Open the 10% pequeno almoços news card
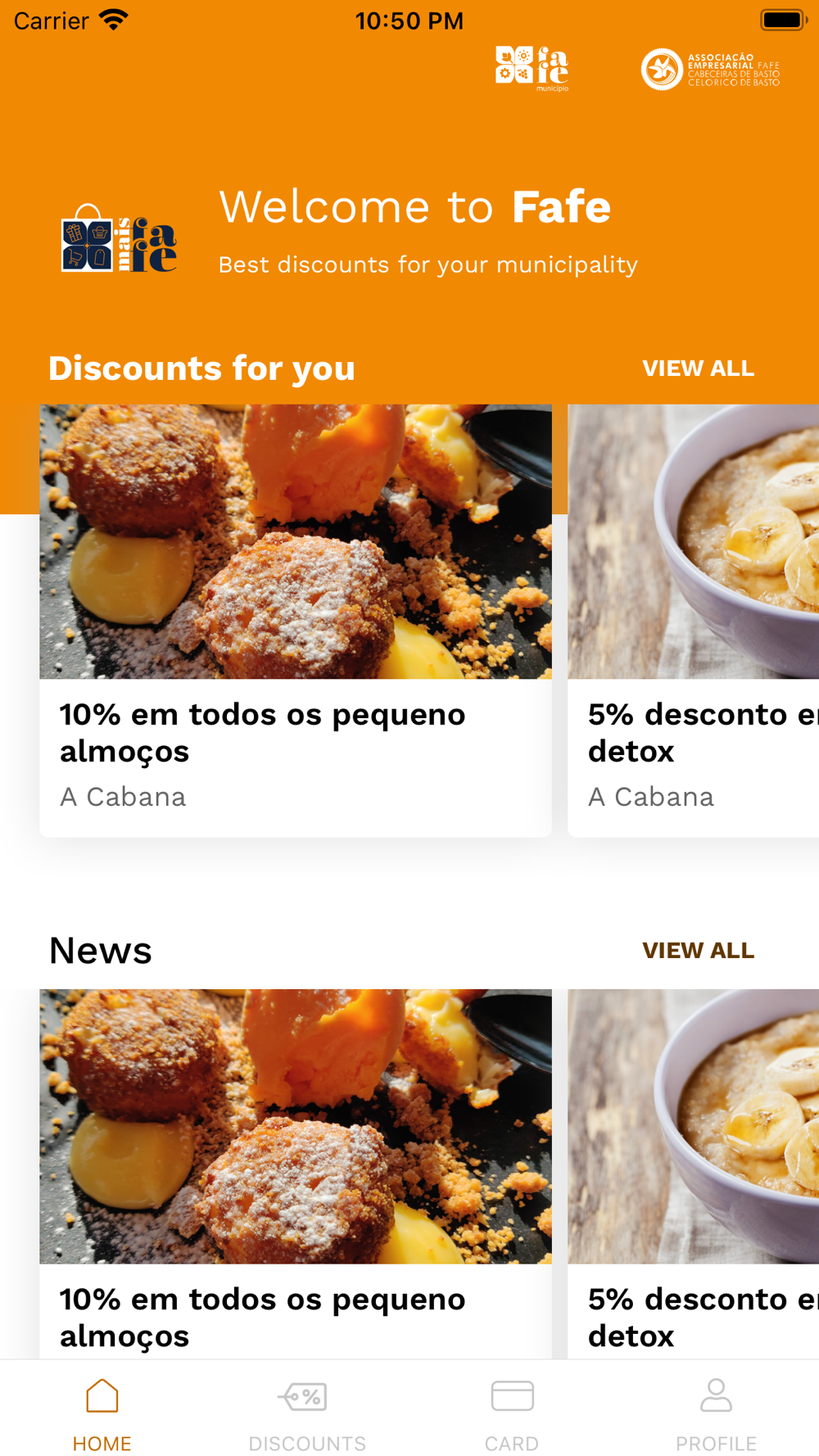Image resolution: width=819 pixels, height=1456 pixels. click(295, 1171)
